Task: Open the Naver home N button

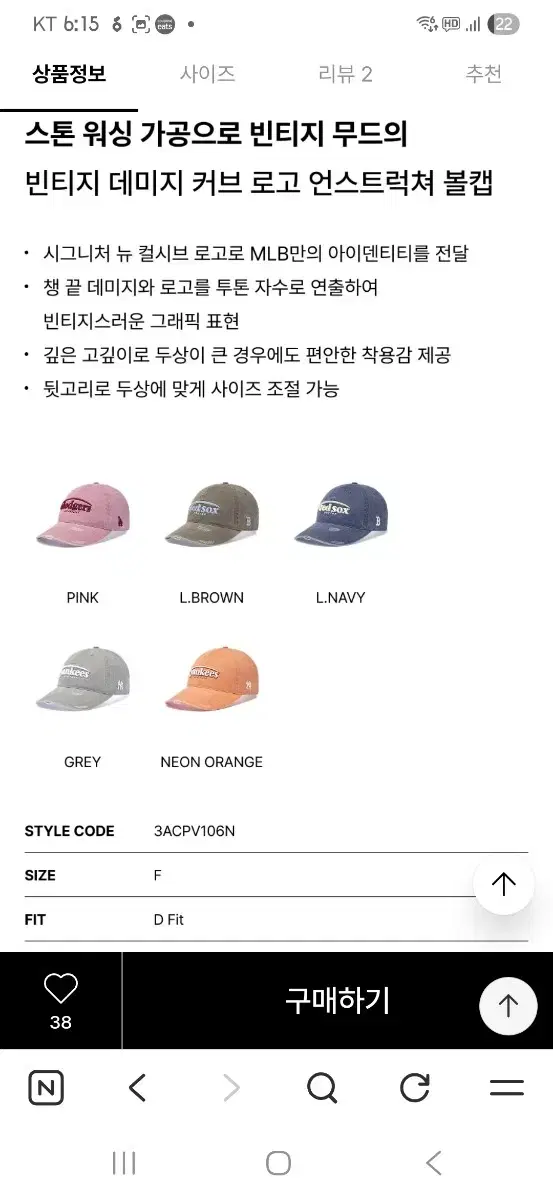Action: [x=45, y=1088]
